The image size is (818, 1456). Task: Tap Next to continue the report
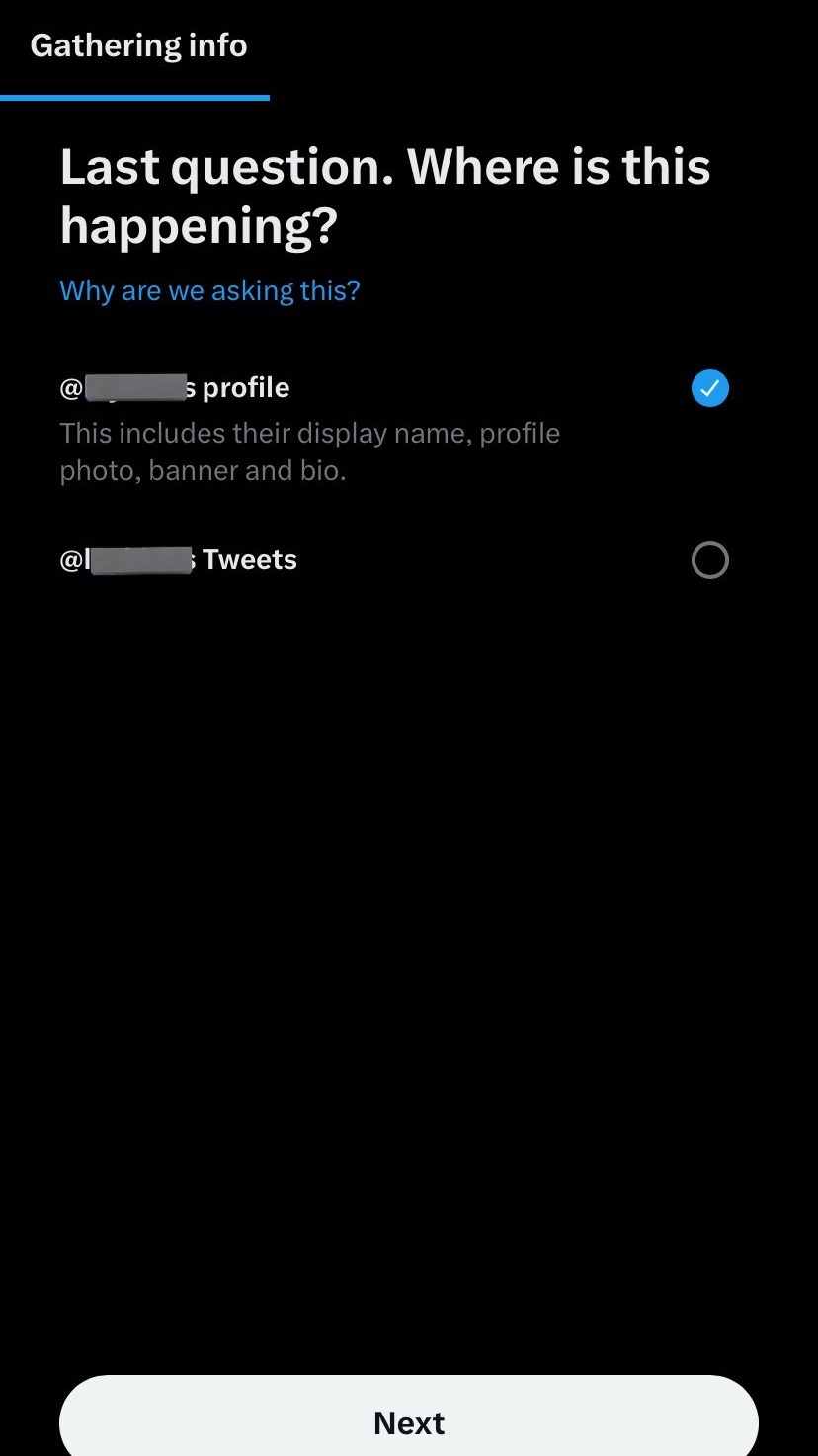click(409, 1420)
